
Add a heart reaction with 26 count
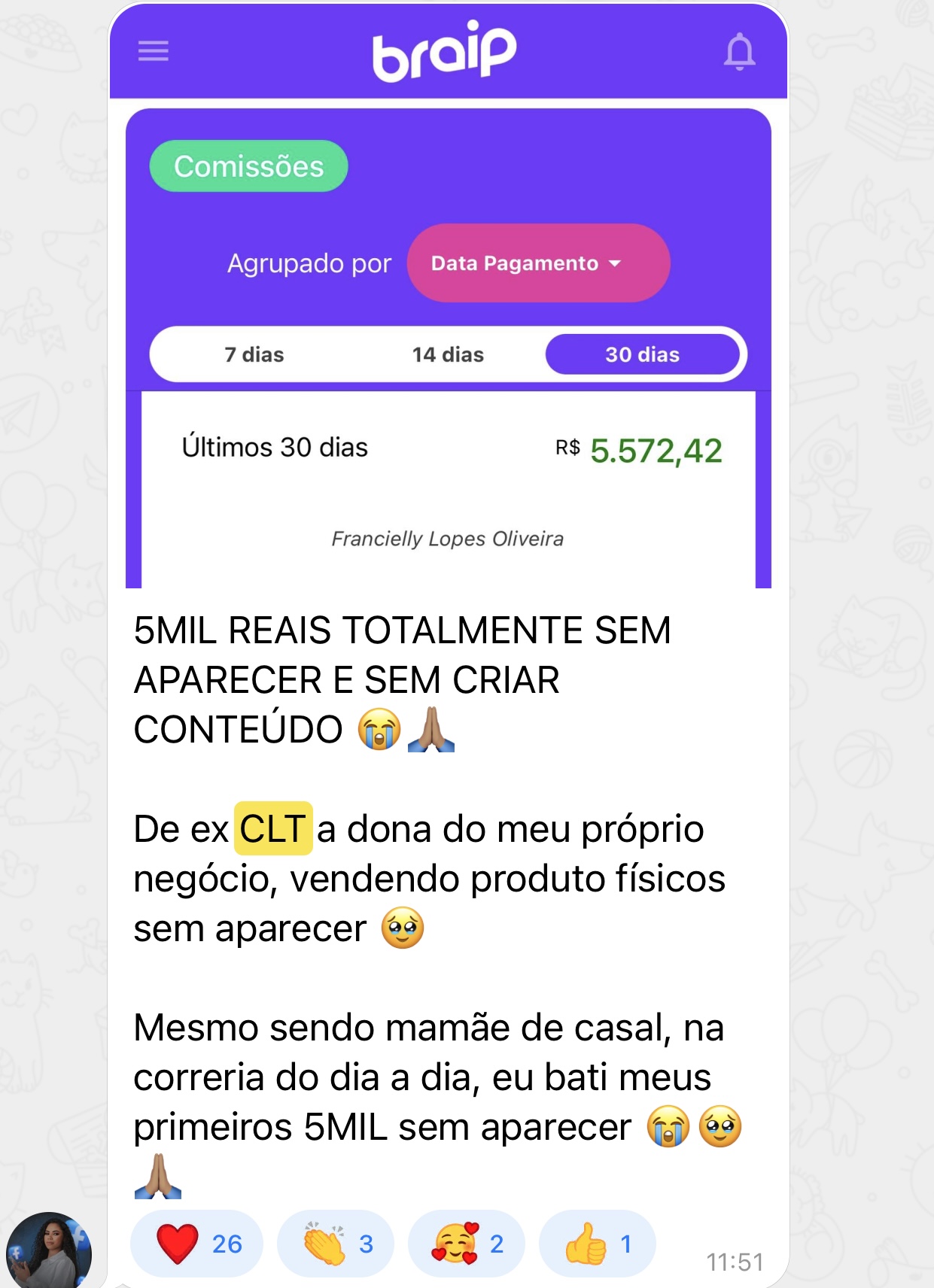pos(196,1244)
